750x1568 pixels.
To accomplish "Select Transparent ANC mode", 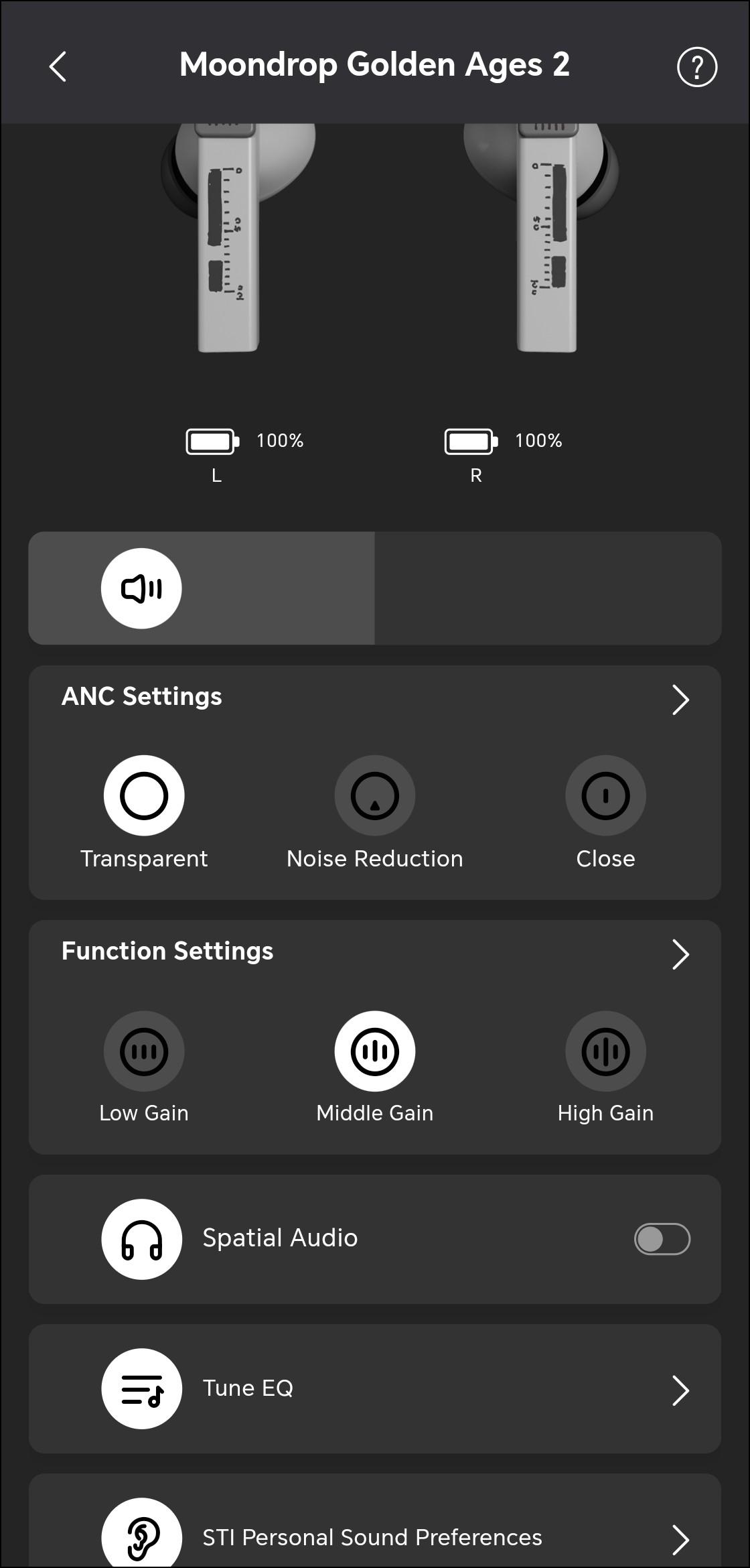I will pos(144,795).
